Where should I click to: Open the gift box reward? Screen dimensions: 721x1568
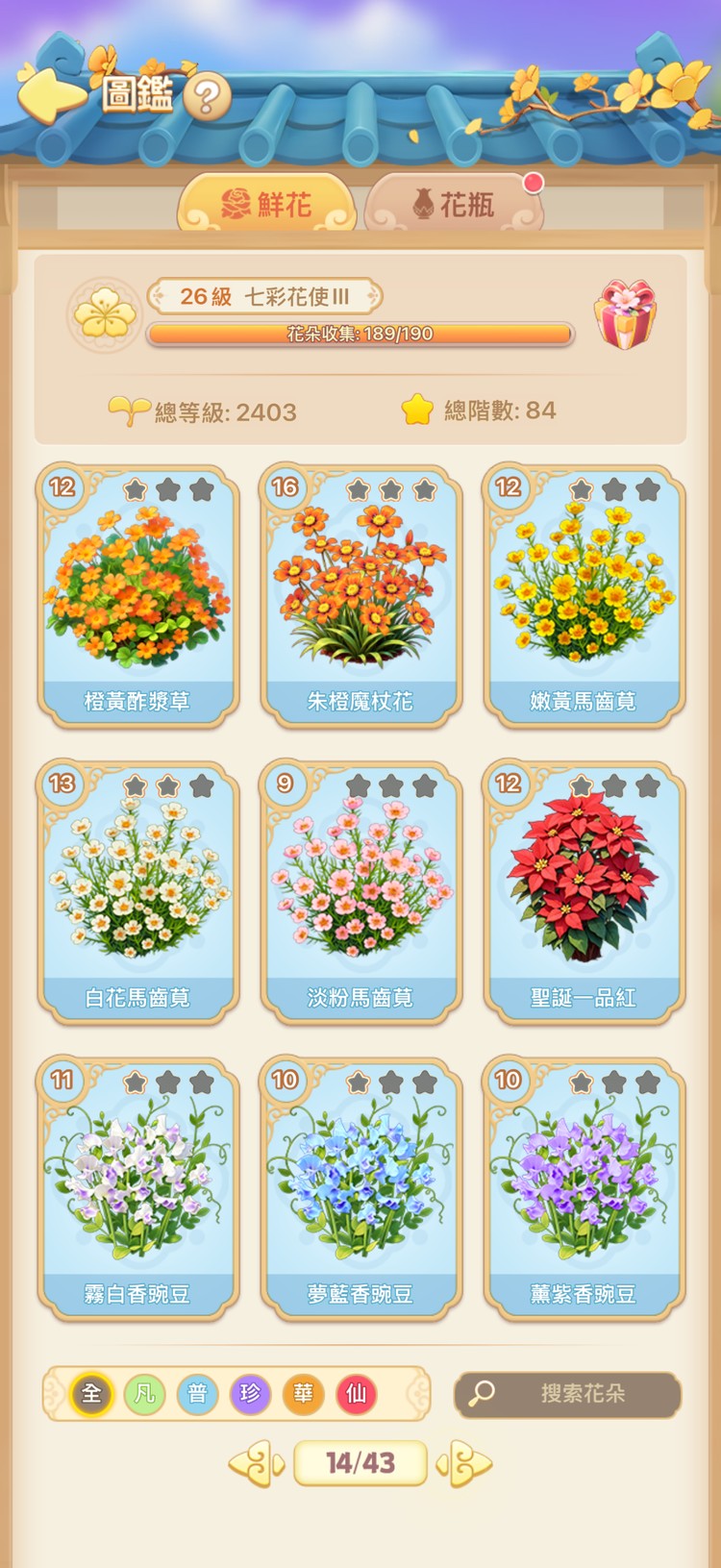coord(625,314)
